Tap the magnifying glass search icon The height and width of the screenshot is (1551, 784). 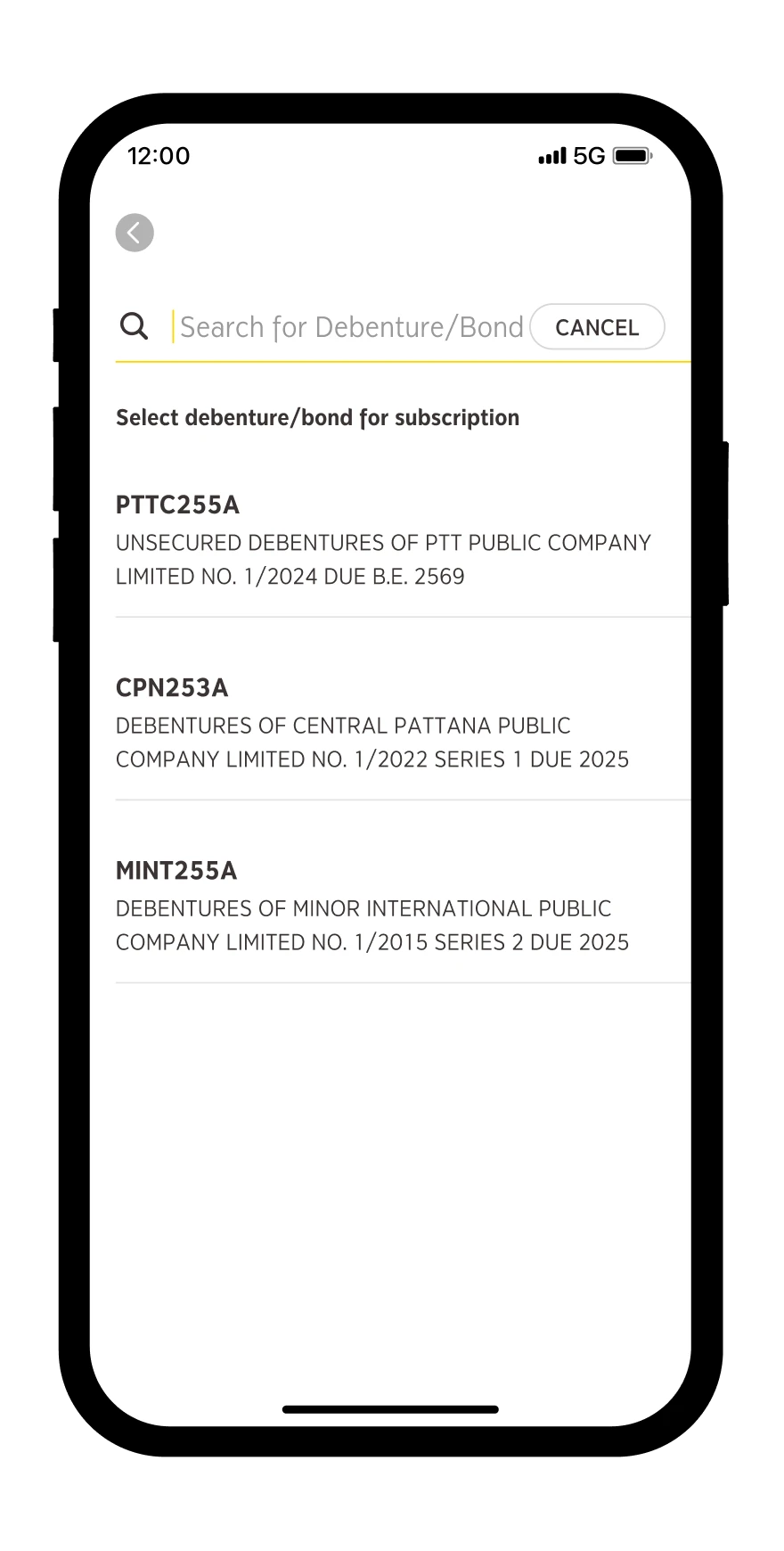134,326
